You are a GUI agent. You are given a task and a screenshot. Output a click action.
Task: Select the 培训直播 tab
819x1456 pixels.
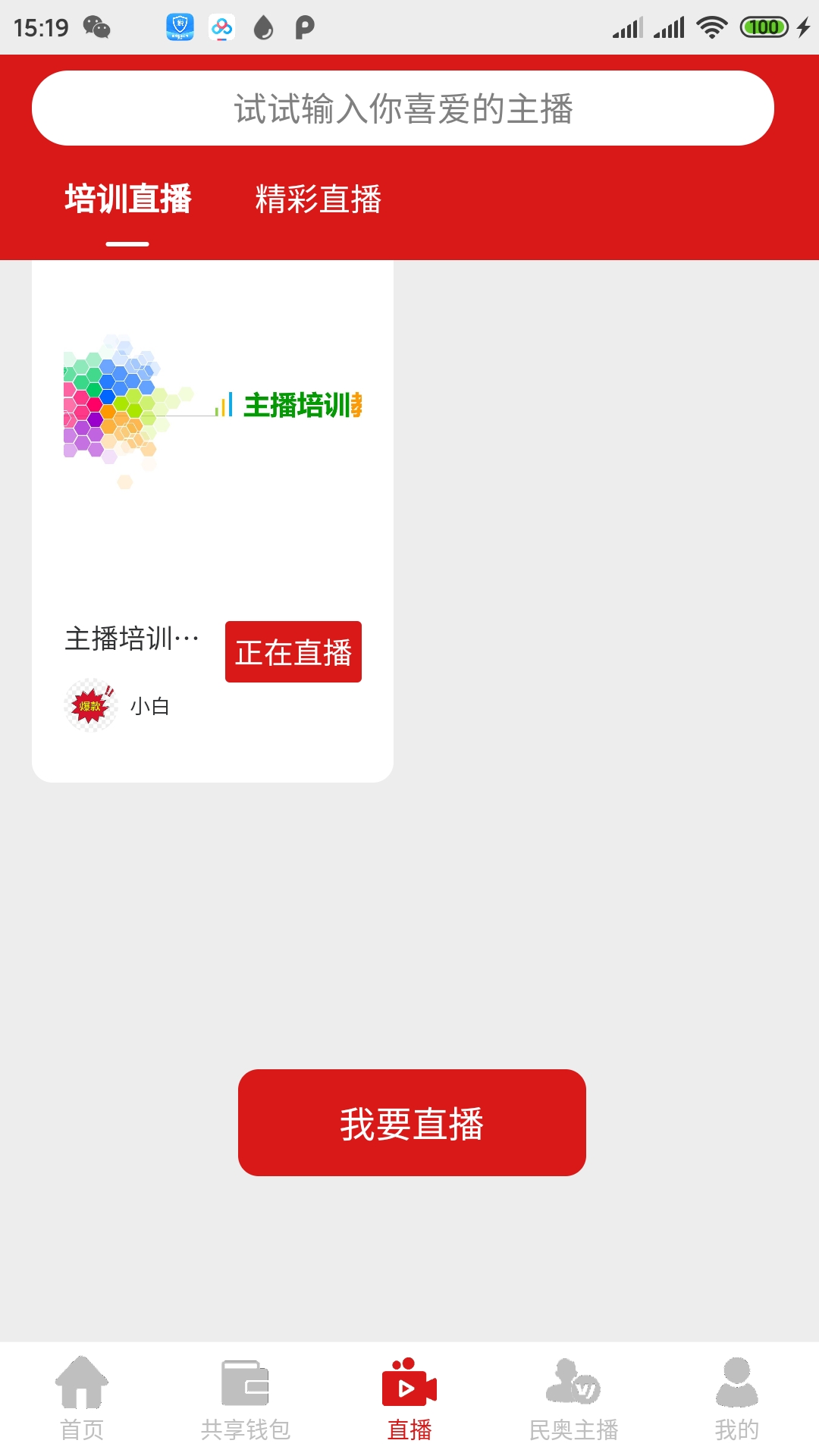tap(127, 199)
